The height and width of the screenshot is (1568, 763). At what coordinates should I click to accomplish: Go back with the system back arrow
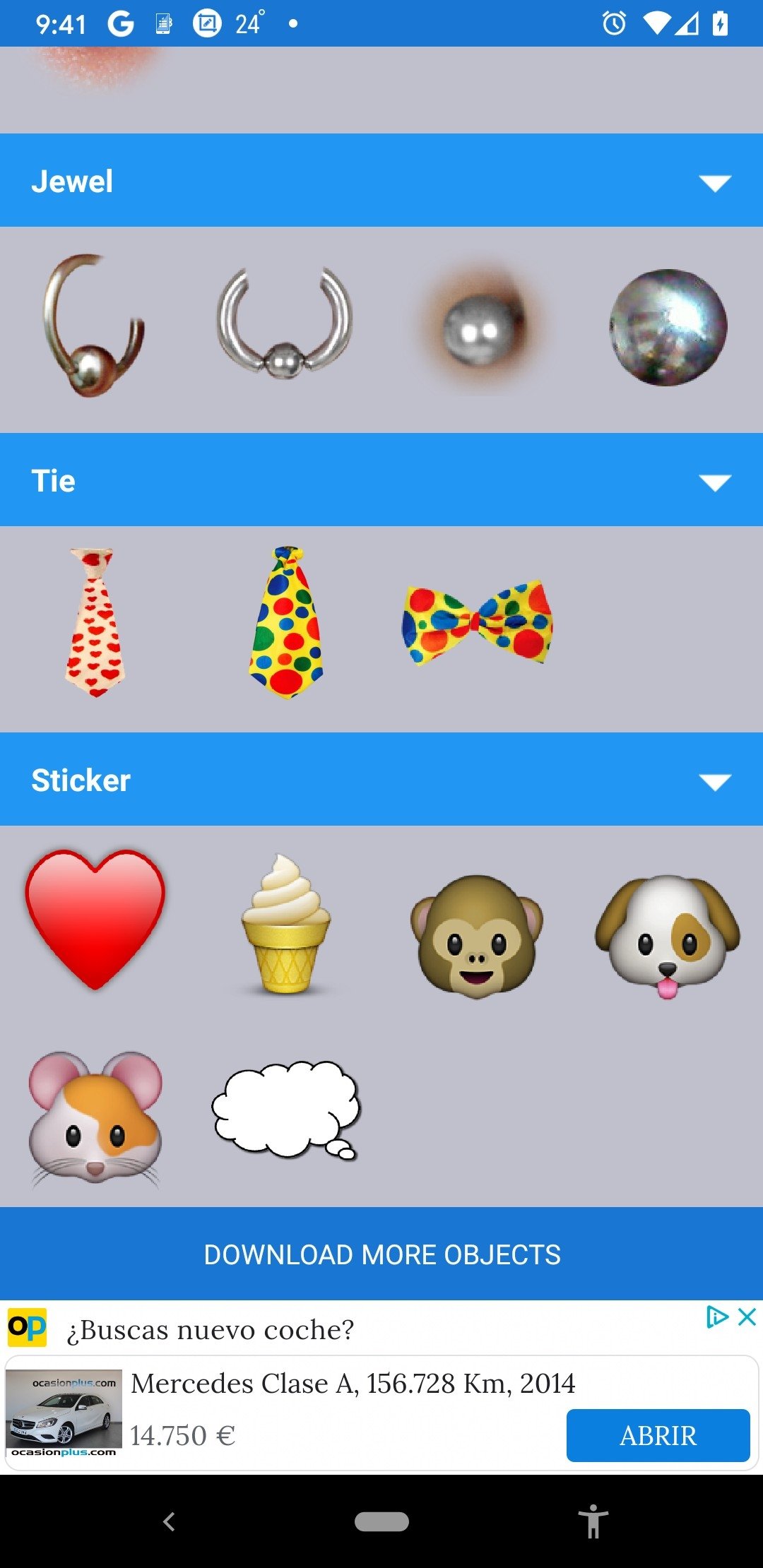(169, 1521)
